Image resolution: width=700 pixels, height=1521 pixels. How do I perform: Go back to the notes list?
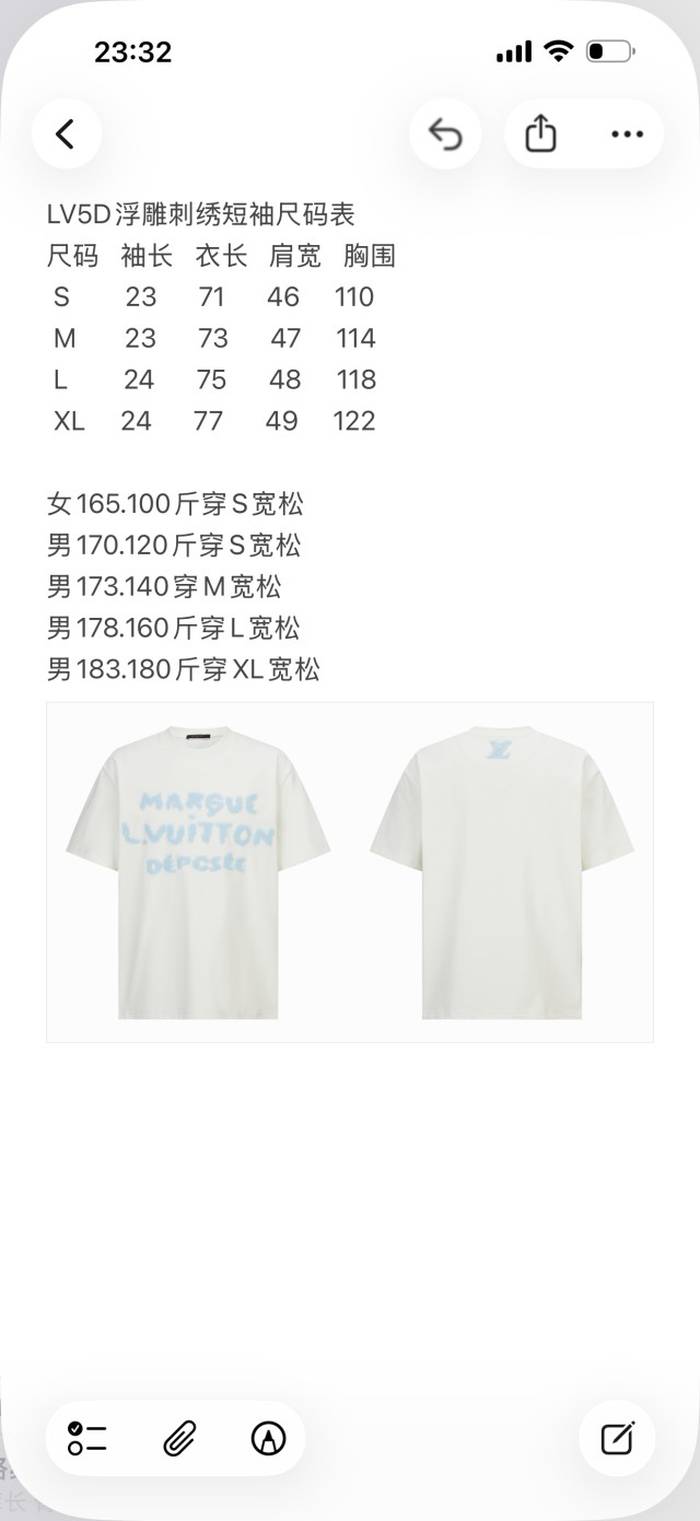[66, 134]
